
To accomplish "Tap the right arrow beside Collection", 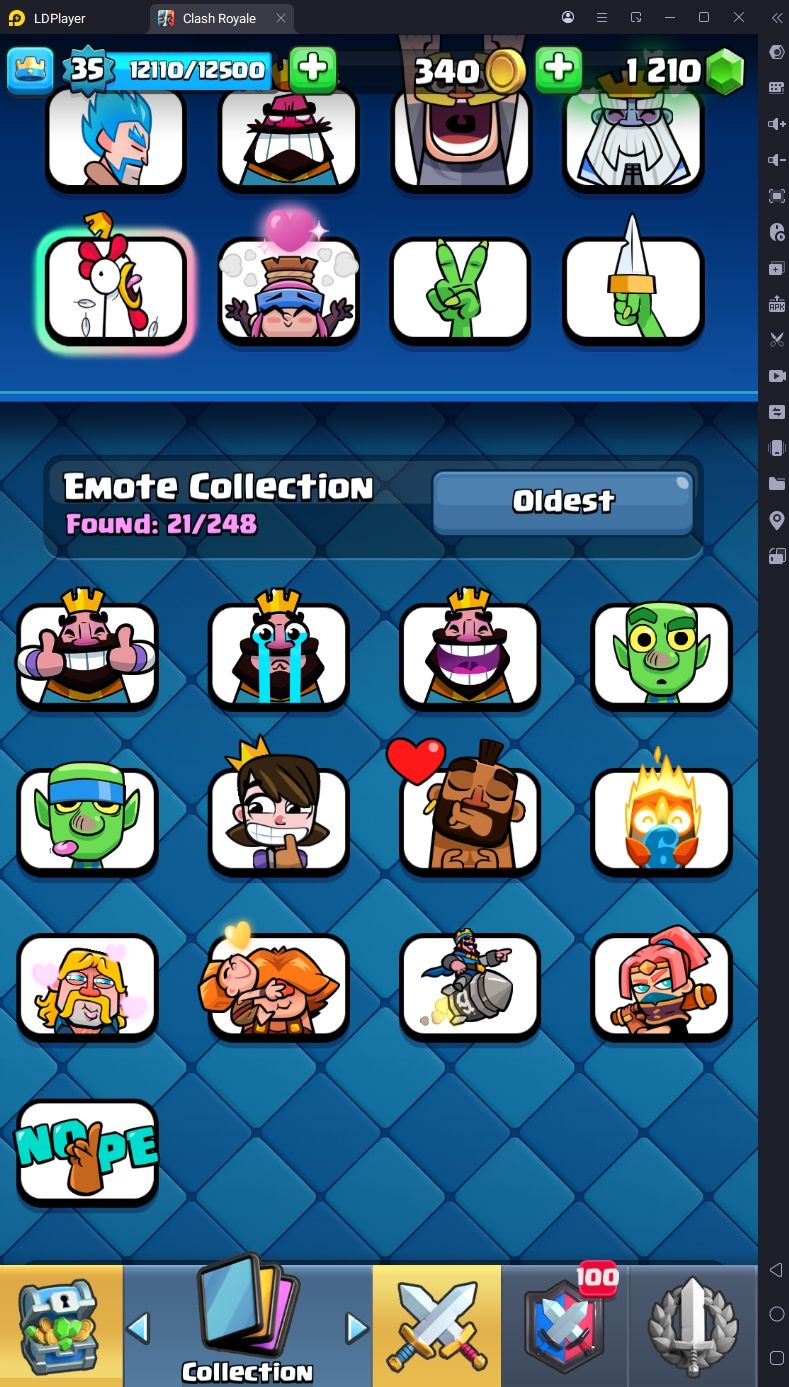I will (x=356, y=1328).
